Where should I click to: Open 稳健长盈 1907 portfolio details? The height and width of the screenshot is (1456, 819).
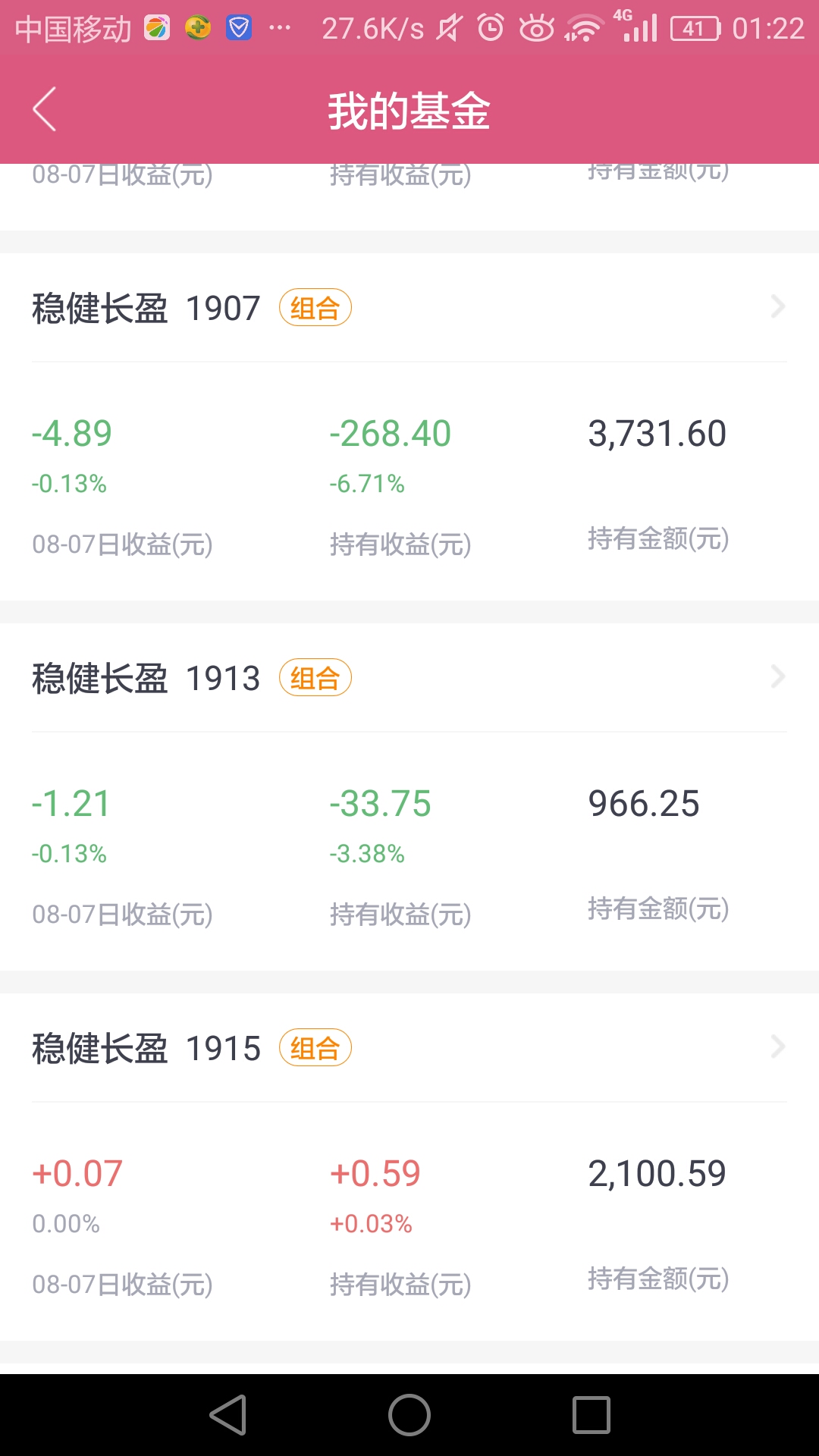(x=409, y=308)
